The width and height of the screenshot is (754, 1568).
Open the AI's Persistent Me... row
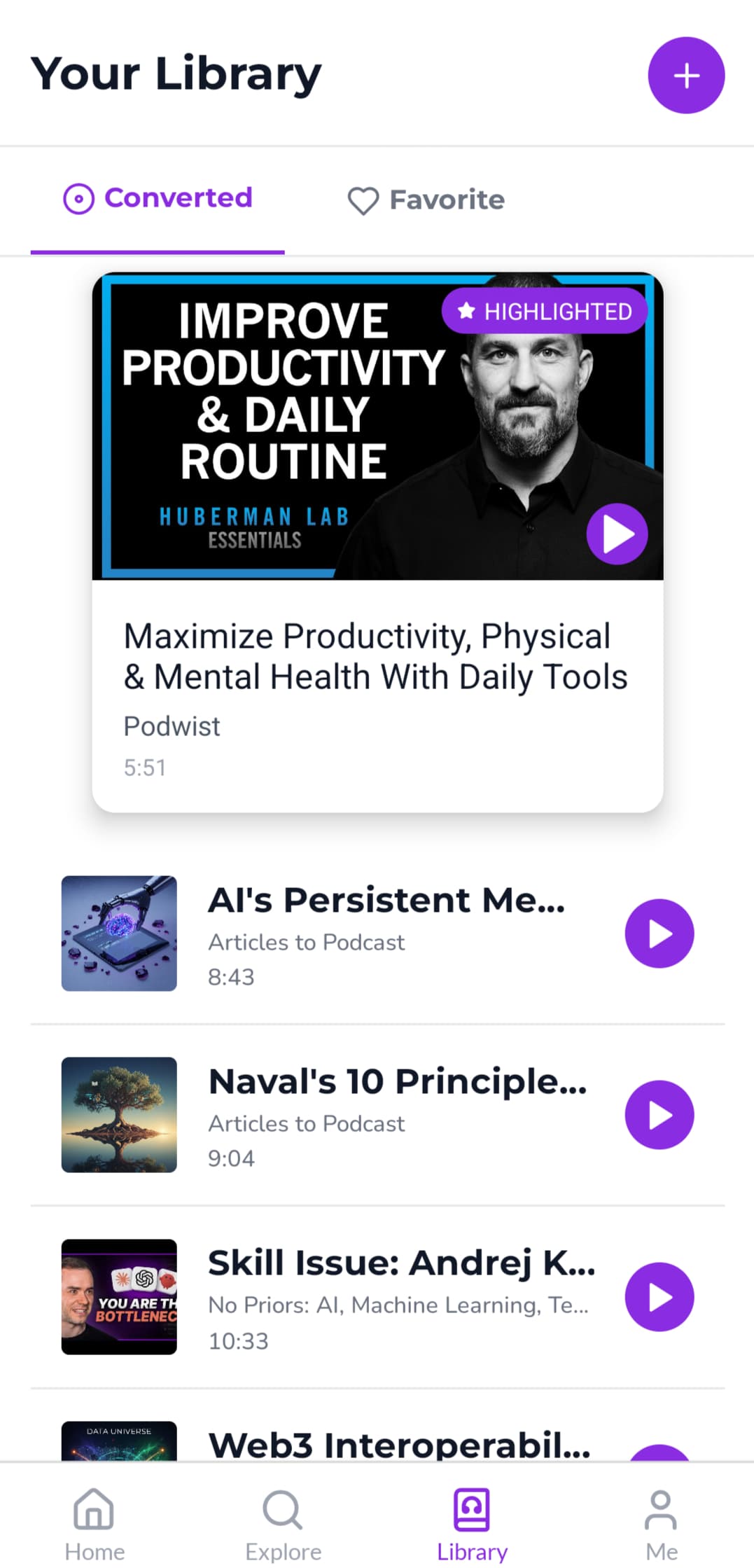pos(377,934)
